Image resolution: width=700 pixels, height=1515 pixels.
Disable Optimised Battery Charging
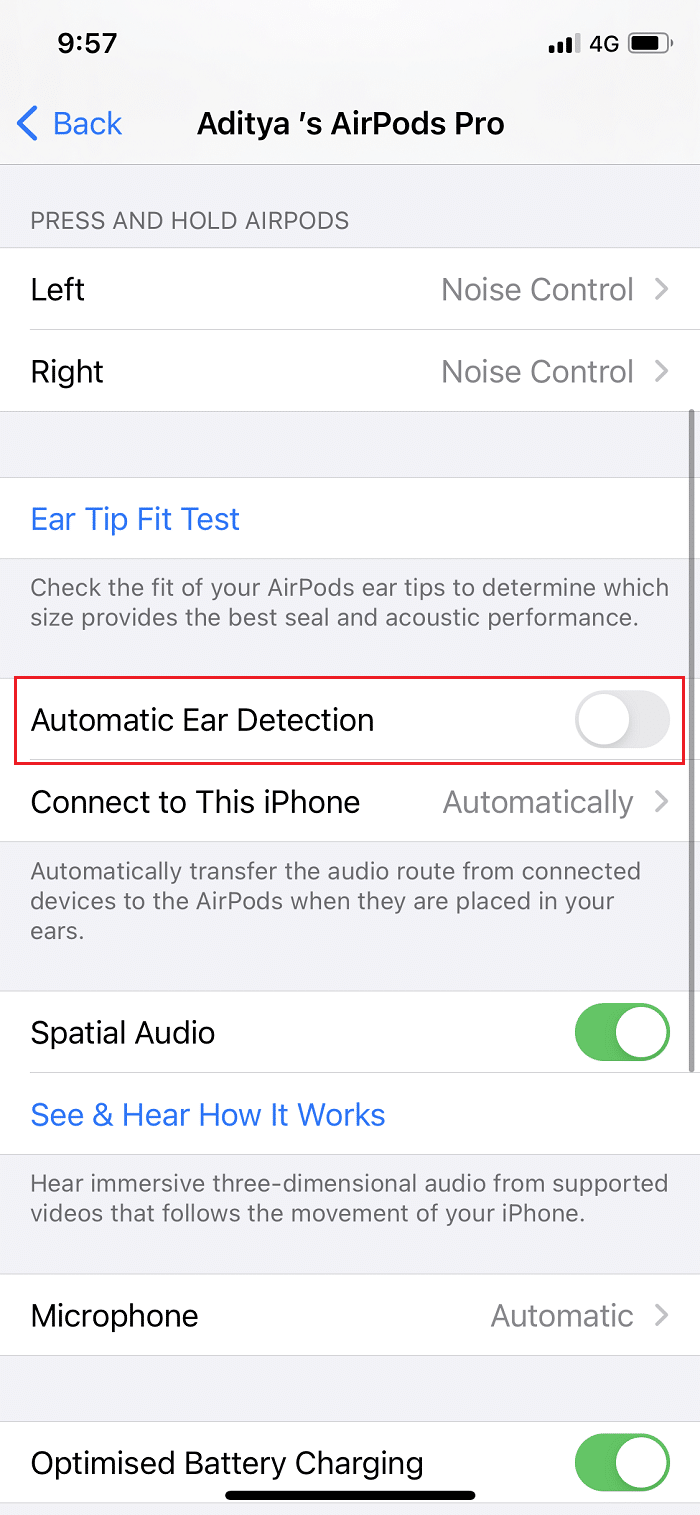point(621,1464)
